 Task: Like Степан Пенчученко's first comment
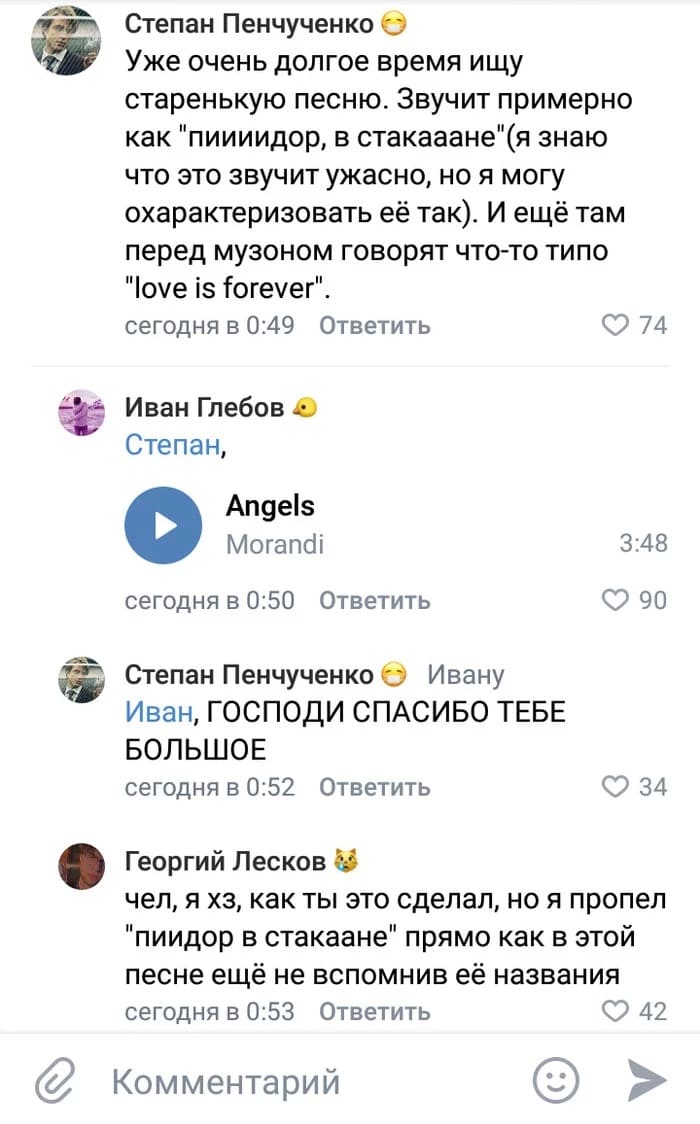coord(619,325)
